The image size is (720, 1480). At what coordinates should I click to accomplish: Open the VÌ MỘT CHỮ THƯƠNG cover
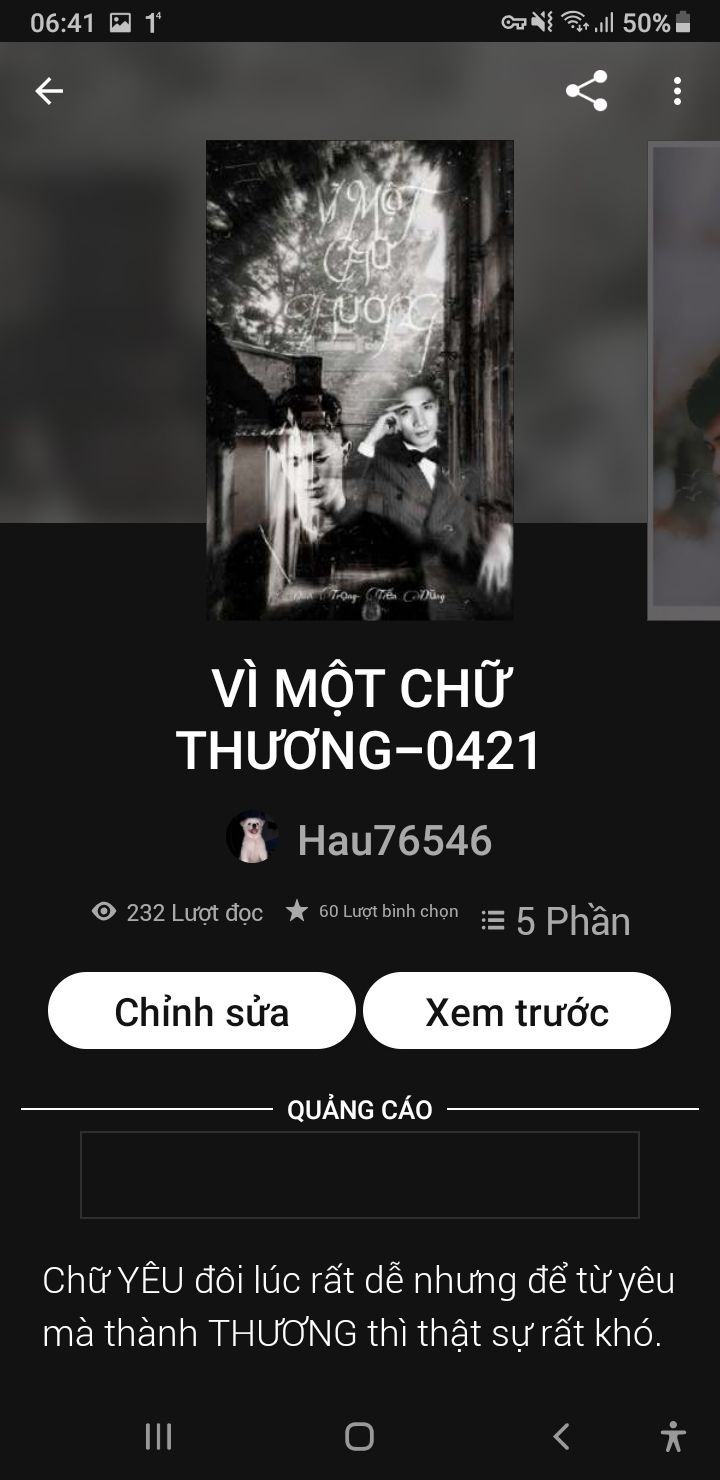pos(360,380)
